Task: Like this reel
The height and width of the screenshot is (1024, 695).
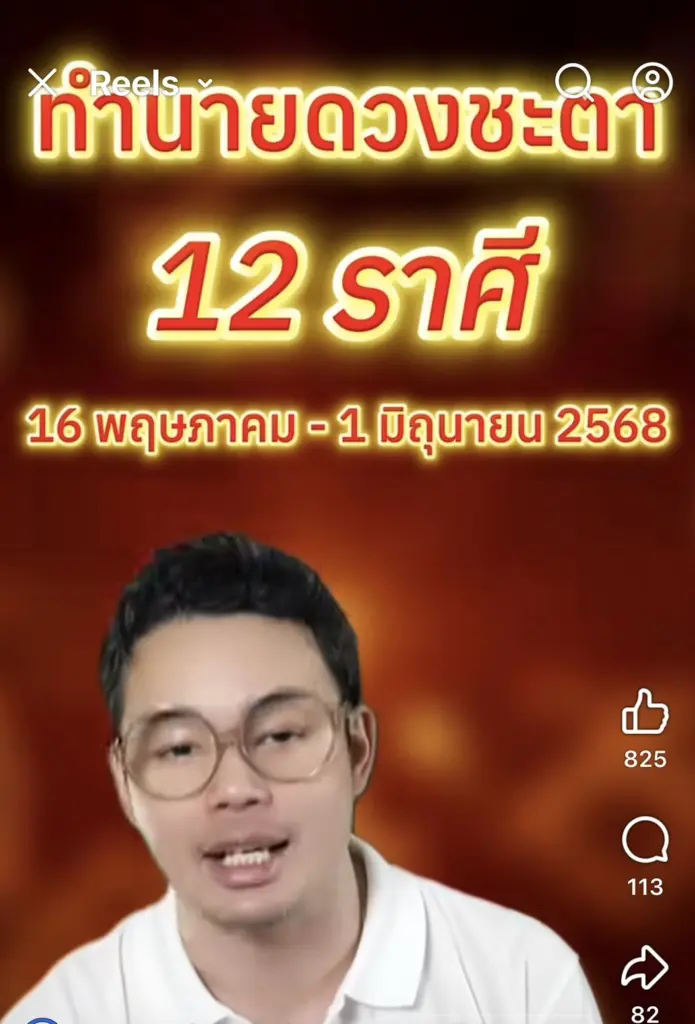Action: point(644,713)
